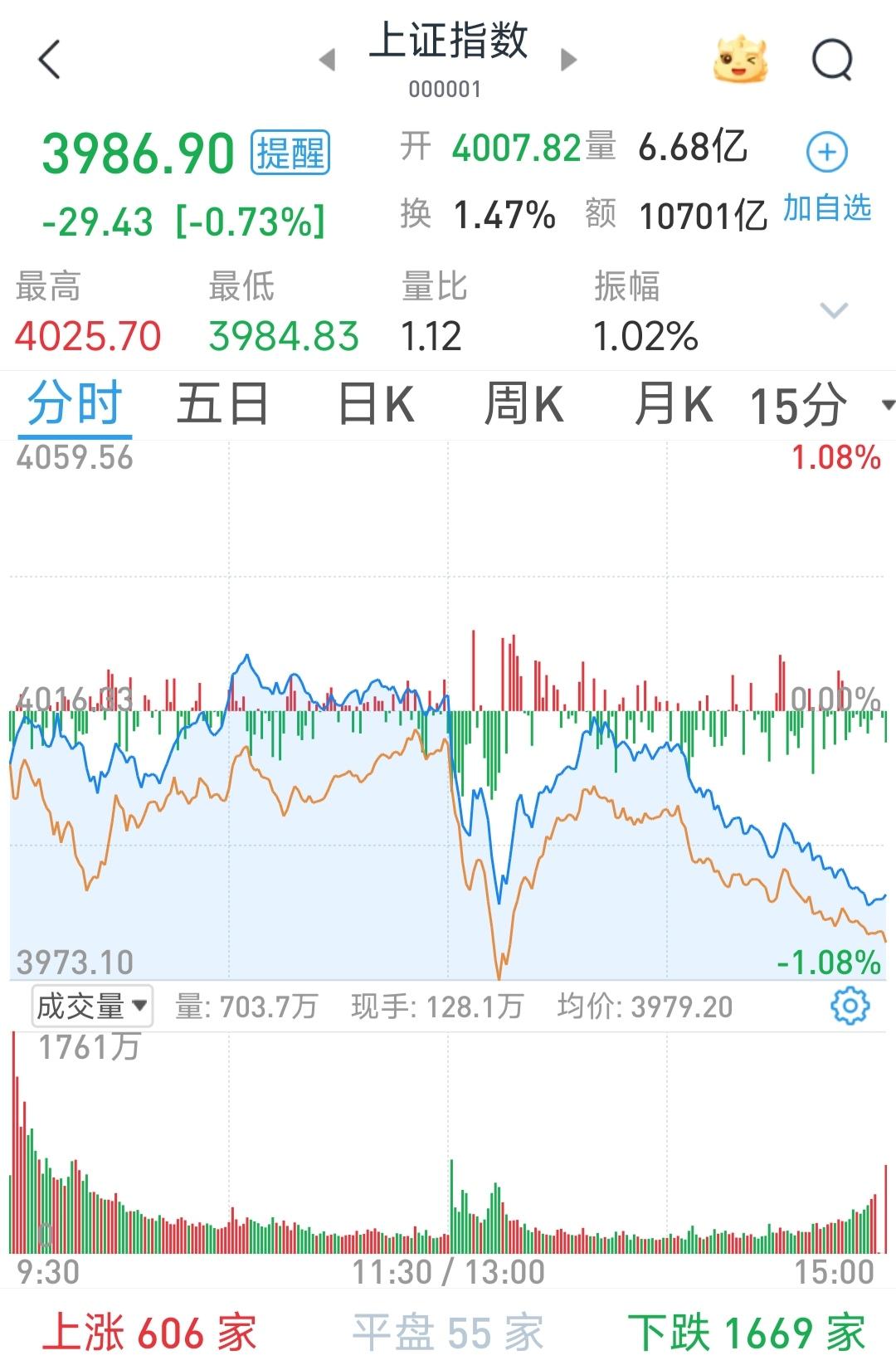This screenshot has height=1370, width=896.
Task: Open the volume chart settings gear
Action: coord(849,1004)
